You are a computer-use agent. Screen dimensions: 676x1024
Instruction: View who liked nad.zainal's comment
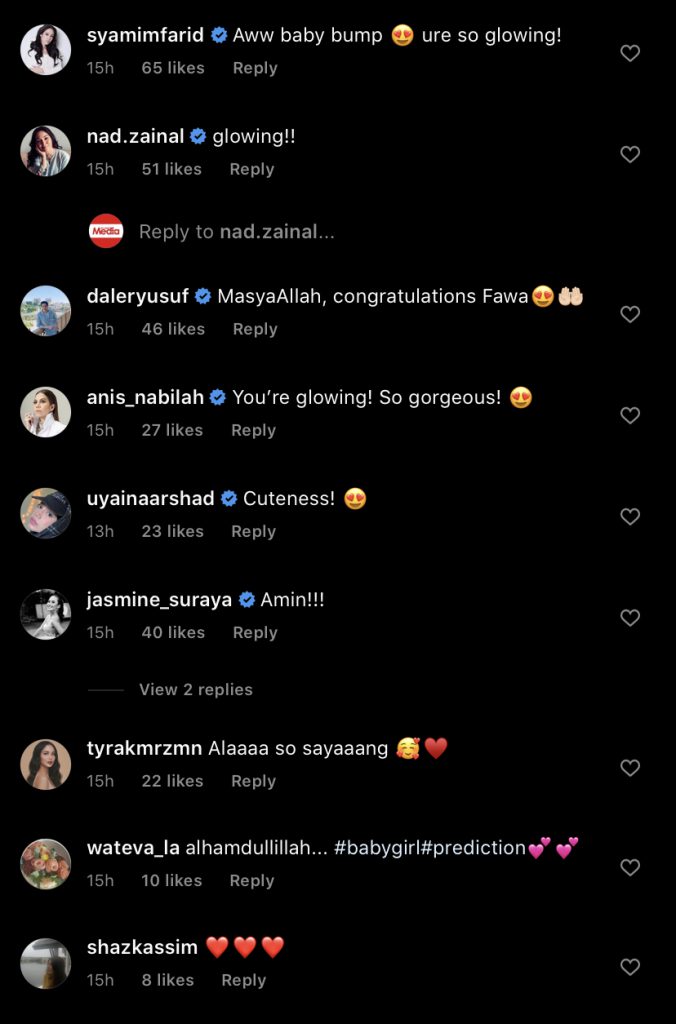tap(171, 169)
